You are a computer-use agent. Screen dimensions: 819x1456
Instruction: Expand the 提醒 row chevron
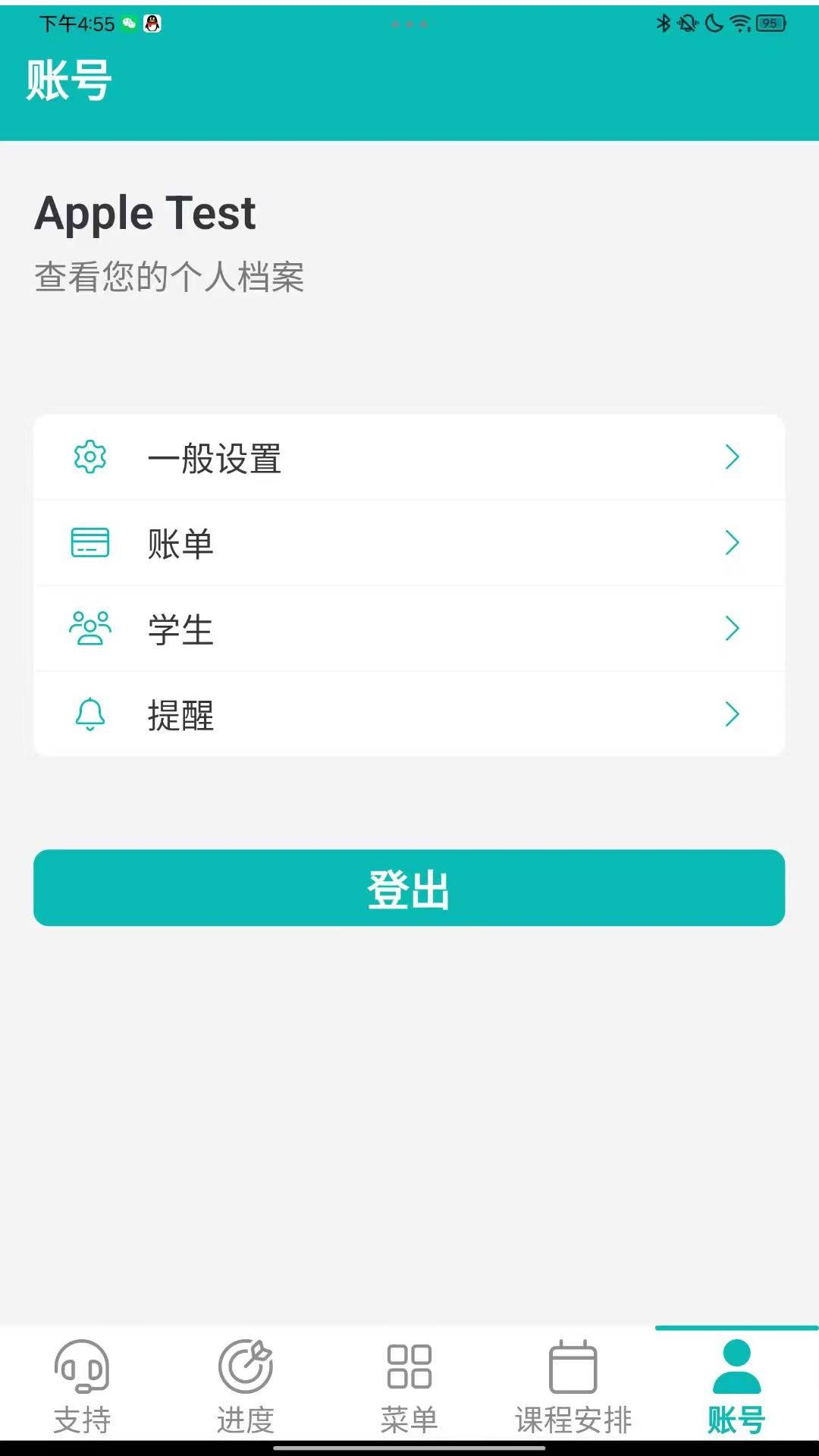pos(733,714)
